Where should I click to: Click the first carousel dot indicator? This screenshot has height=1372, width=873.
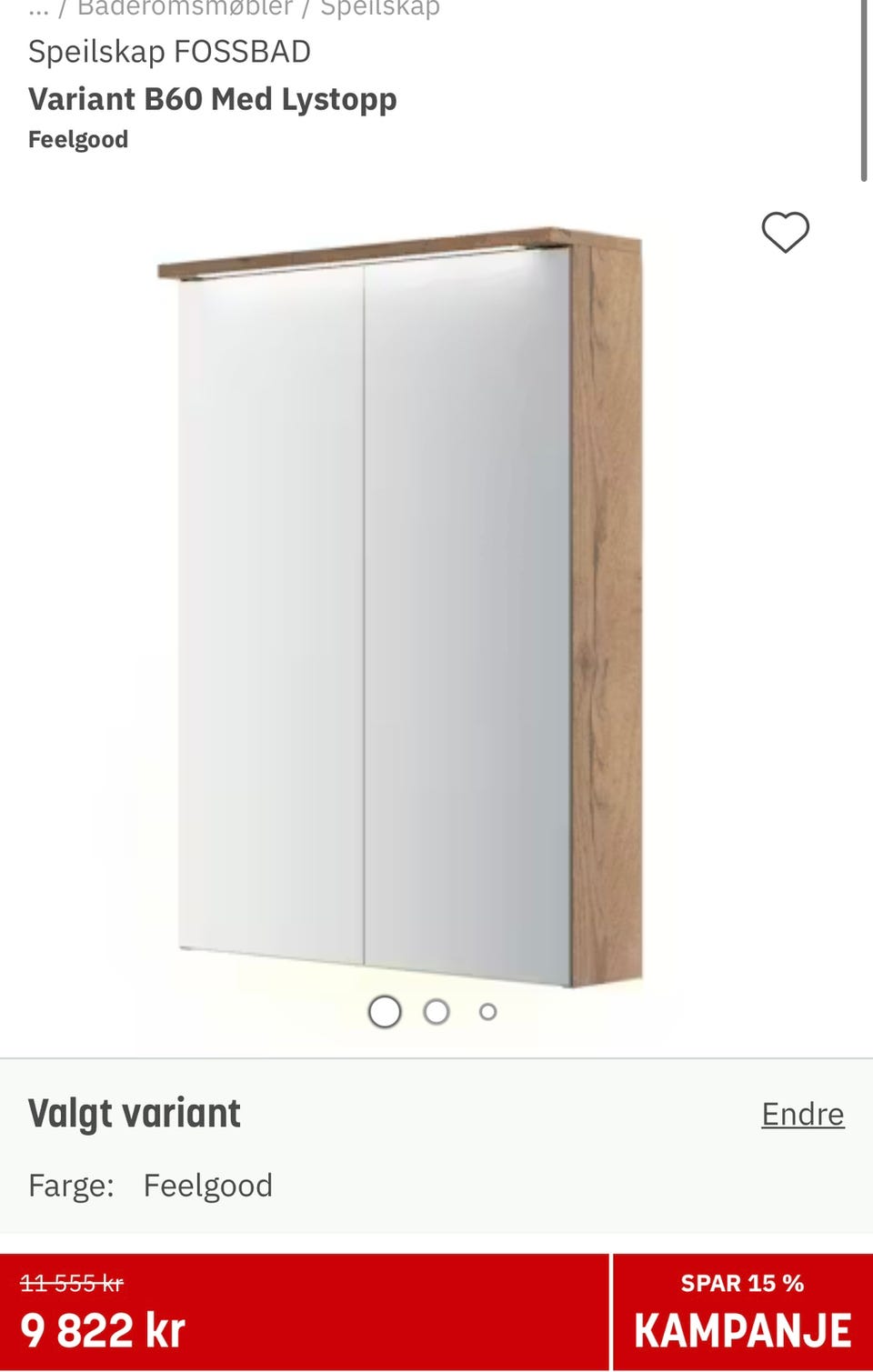click(x=384, y=1010)
